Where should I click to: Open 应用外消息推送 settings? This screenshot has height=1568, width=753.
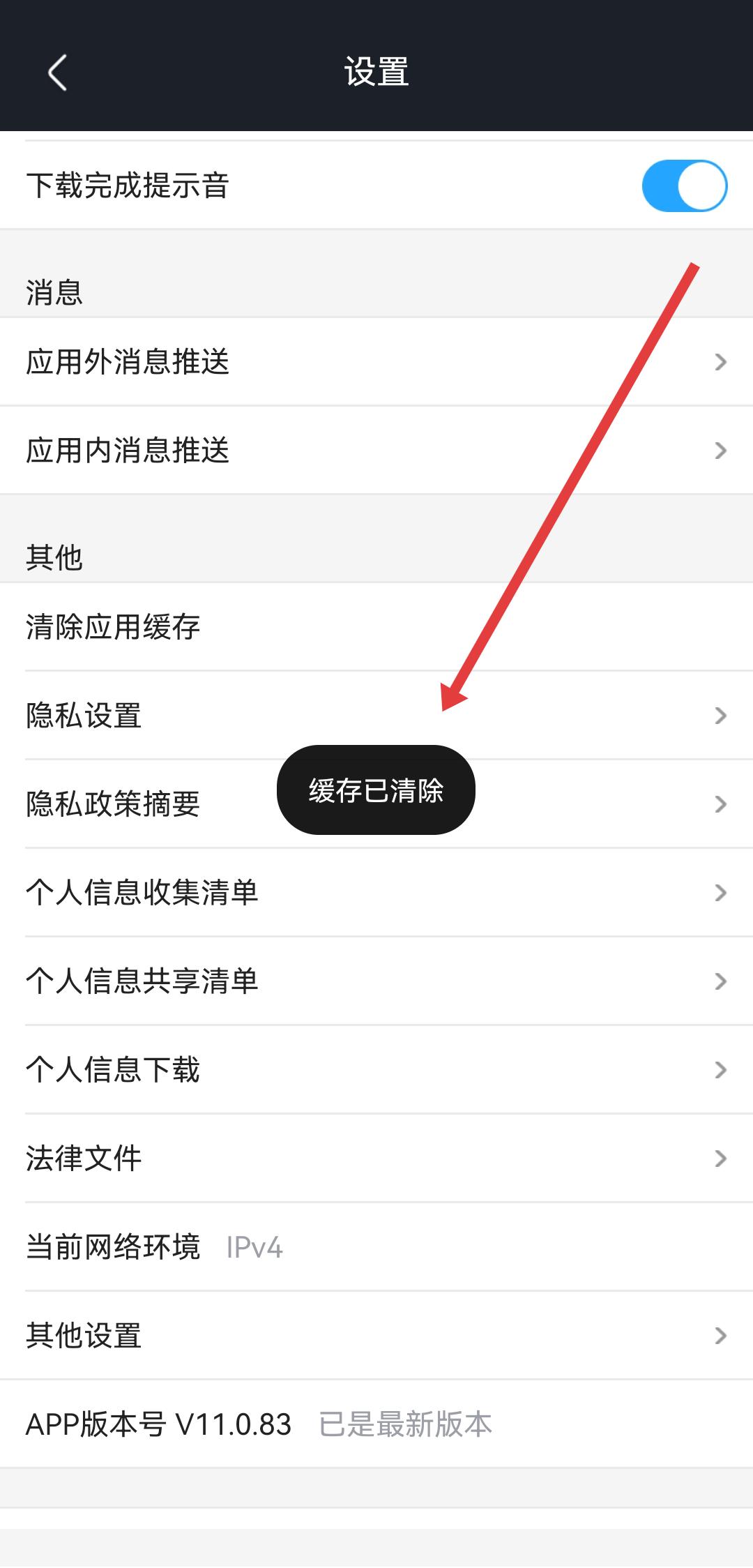pos(376,362)
